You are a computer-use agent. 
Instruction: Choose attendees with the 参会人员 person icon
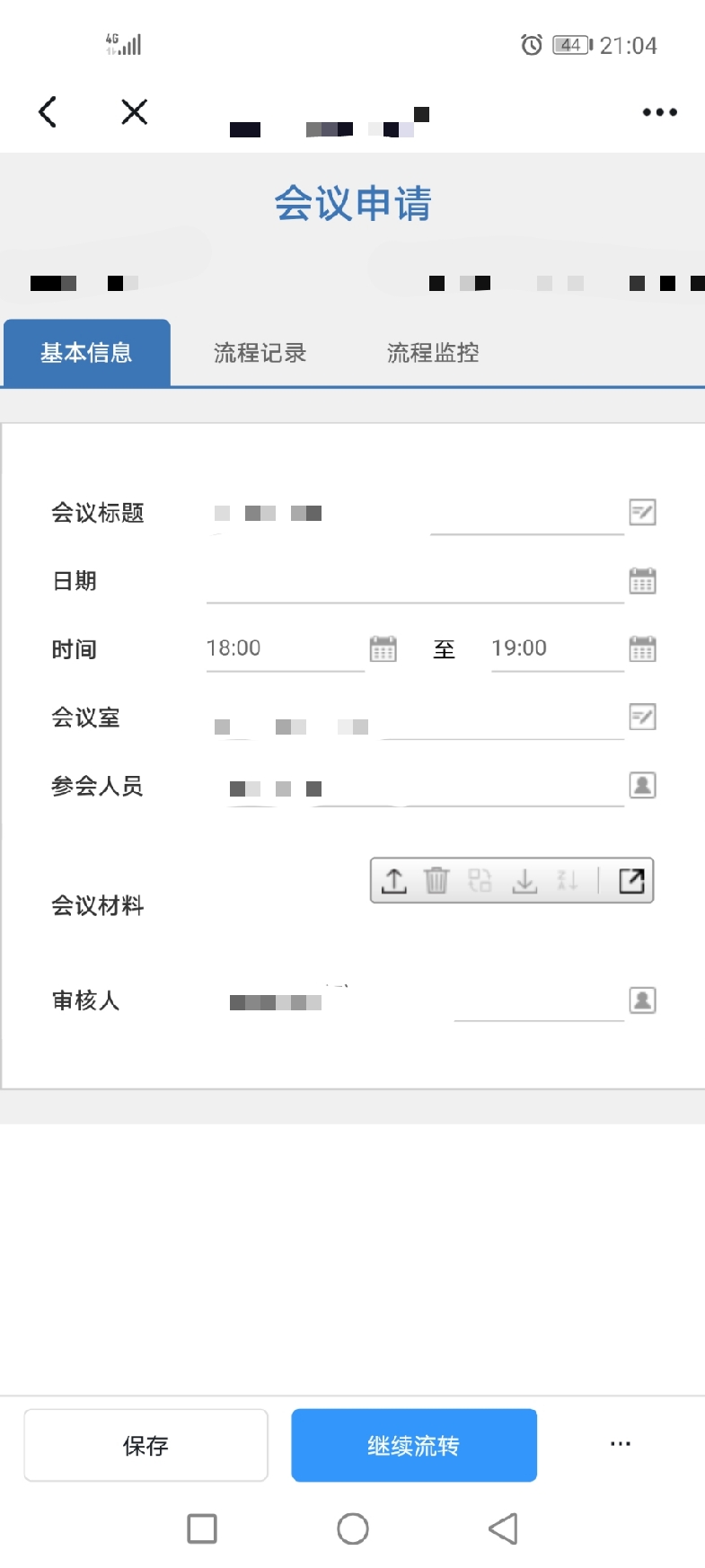coord(642,786)
